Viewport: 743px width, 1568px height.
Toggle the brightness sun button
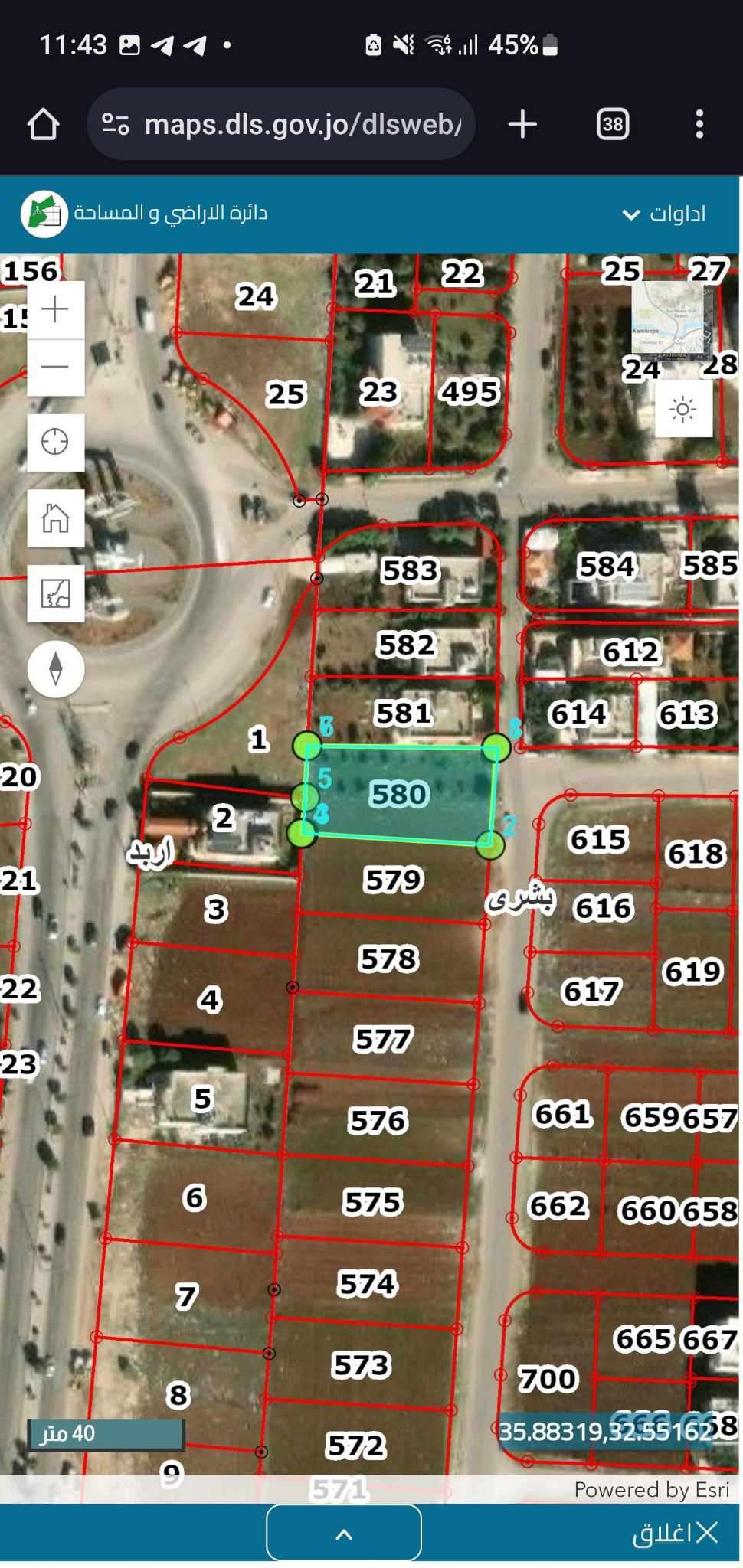[683, 409]
